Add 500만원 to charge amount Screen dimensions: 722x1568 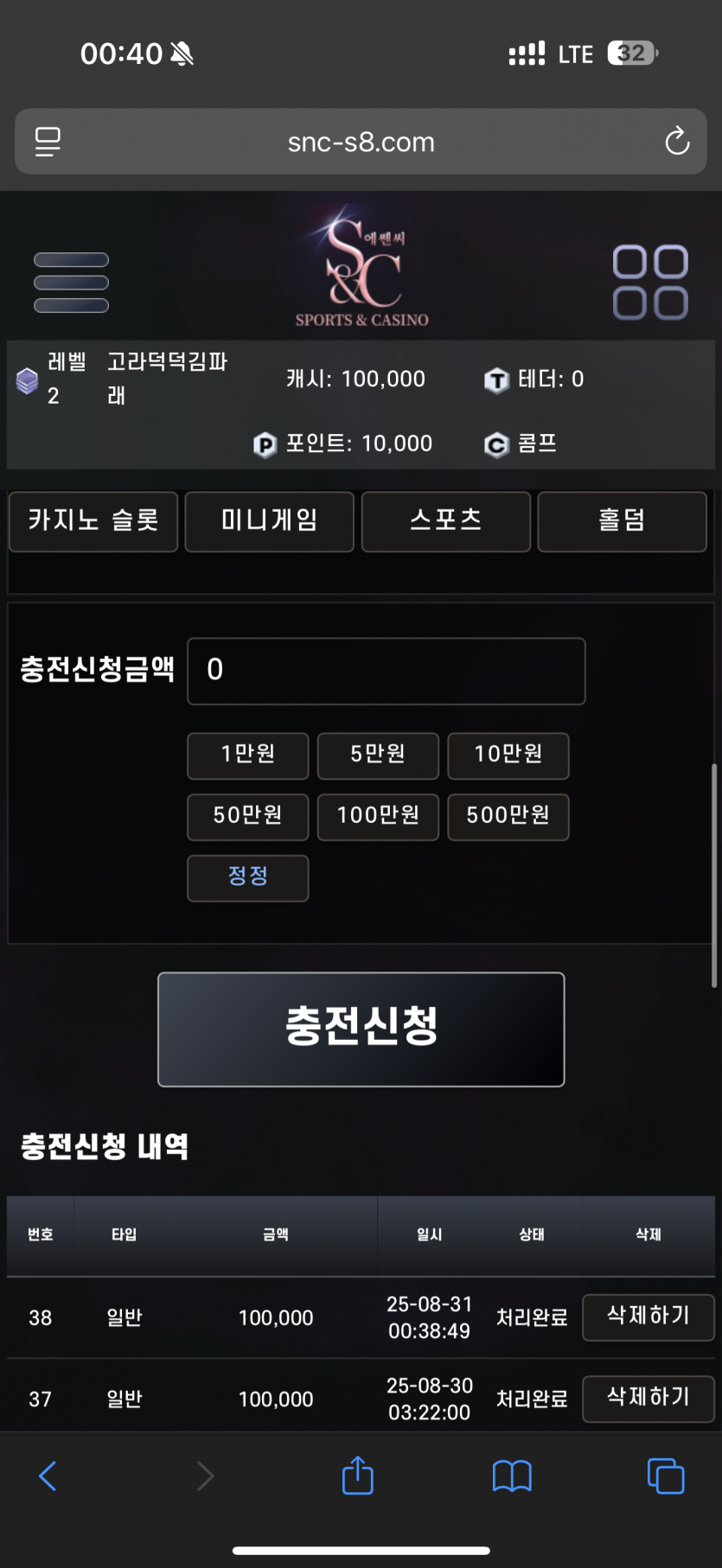click(x=508, y=817)
